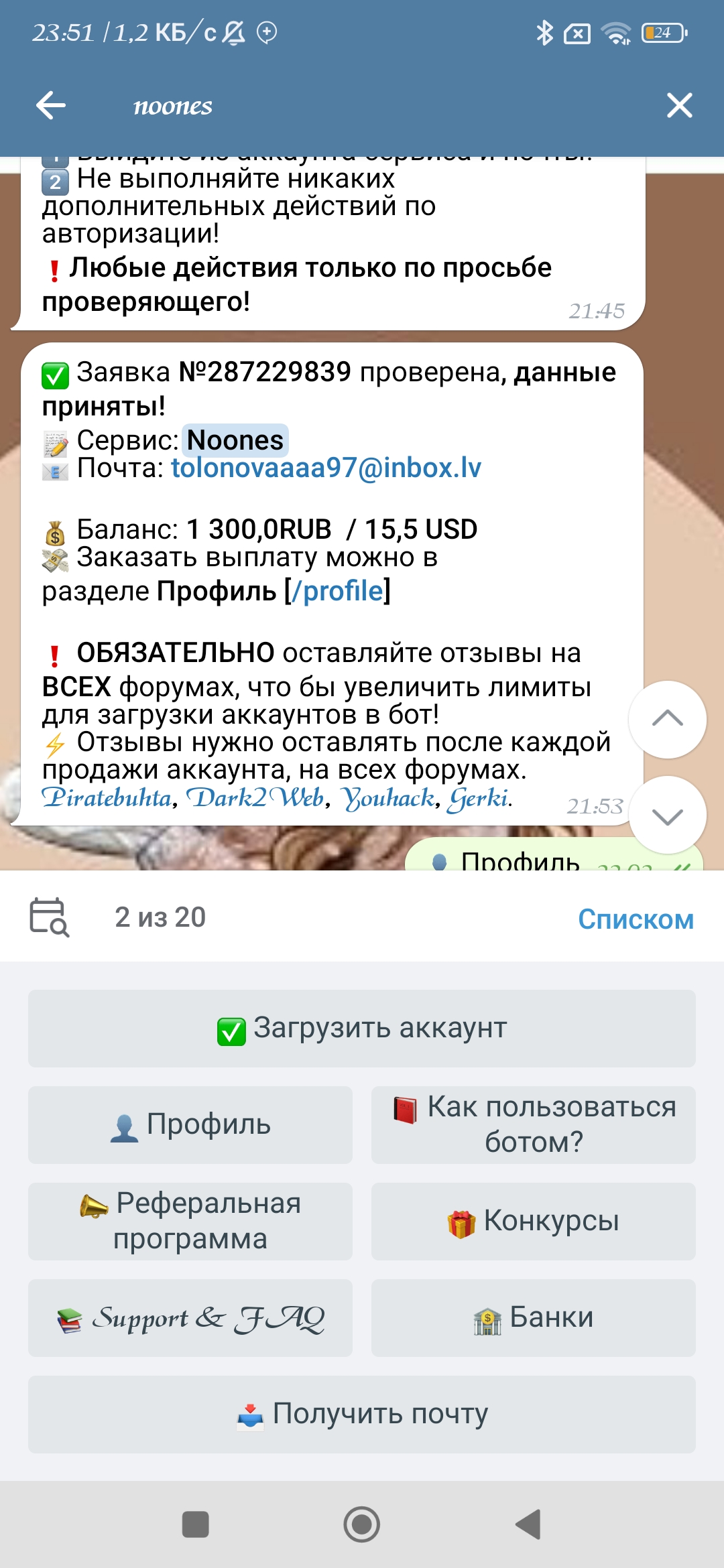The image size is (724, 1568).
Task: Clear the noones search query
Action: [679, 105]
